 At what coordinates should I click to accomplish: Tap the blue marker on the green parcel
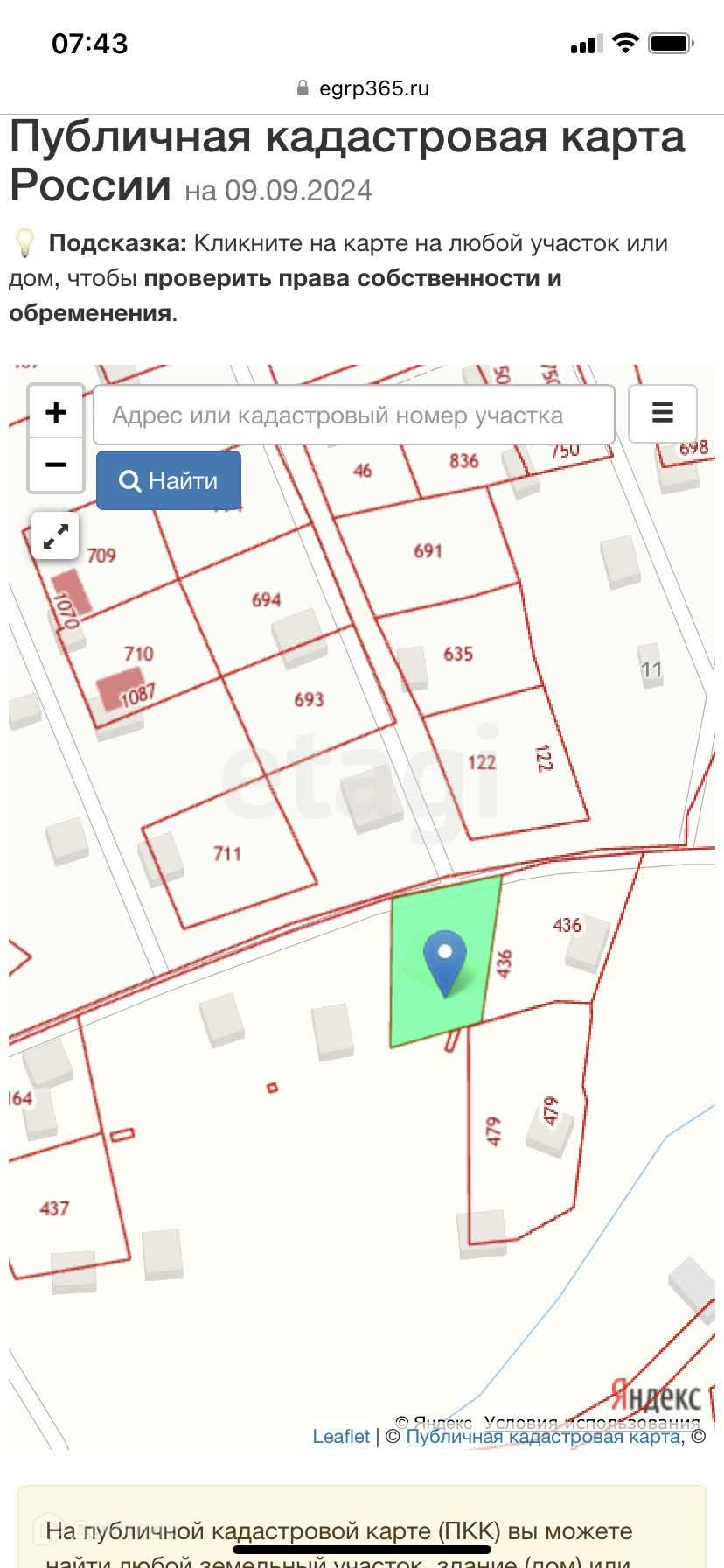click(445, 959)
